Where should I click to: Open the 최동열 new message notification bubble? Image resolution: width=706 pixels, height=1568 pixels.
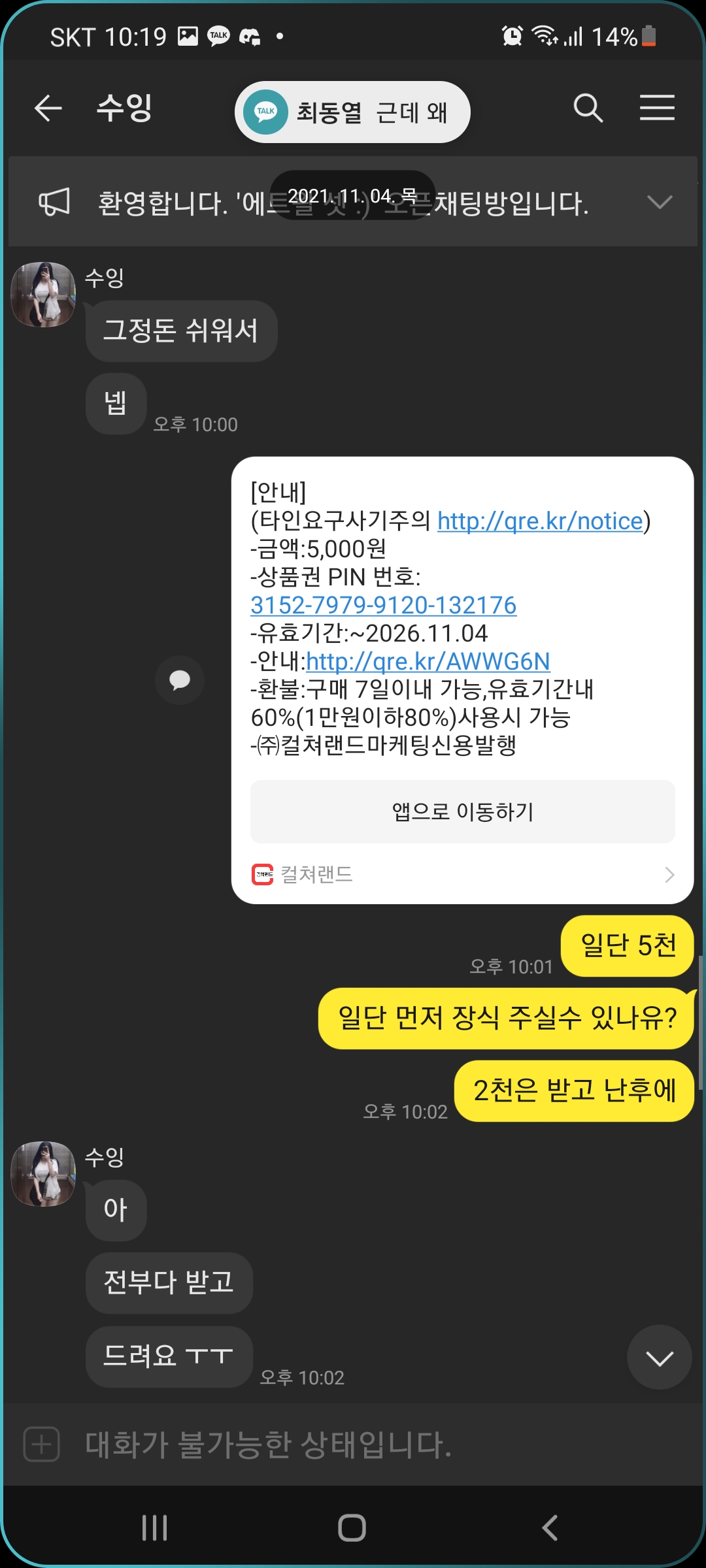coord(352,112)
